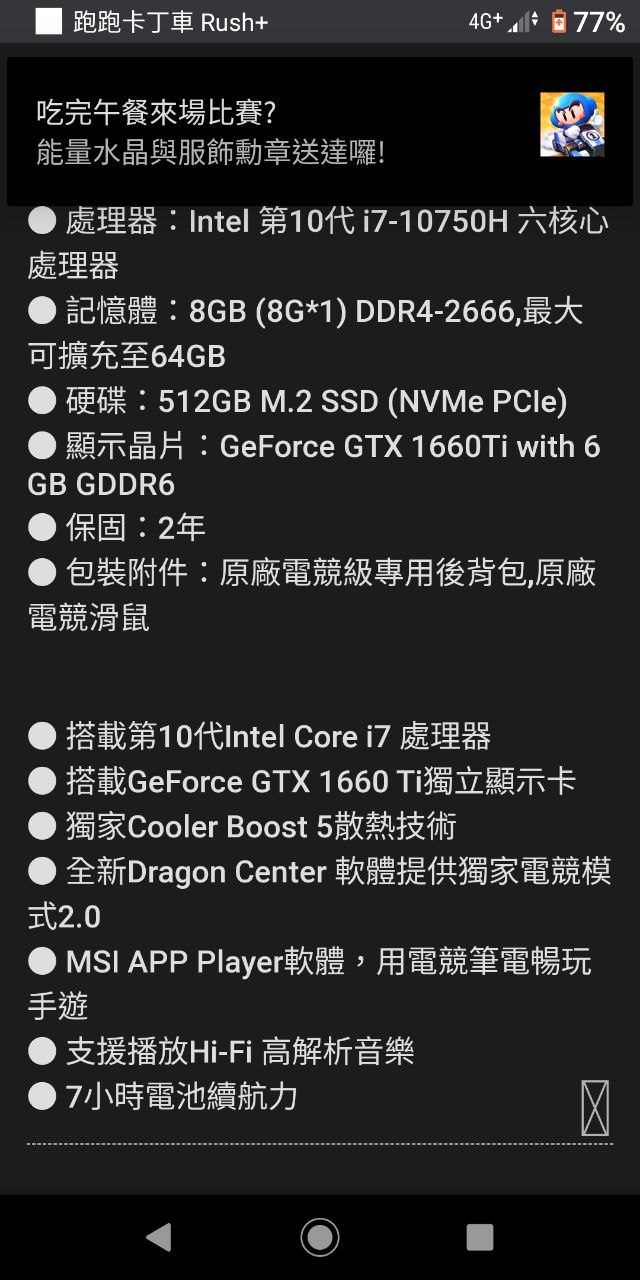
Task: Open the recent apps overview
Action: click(x=480, y=1237)
